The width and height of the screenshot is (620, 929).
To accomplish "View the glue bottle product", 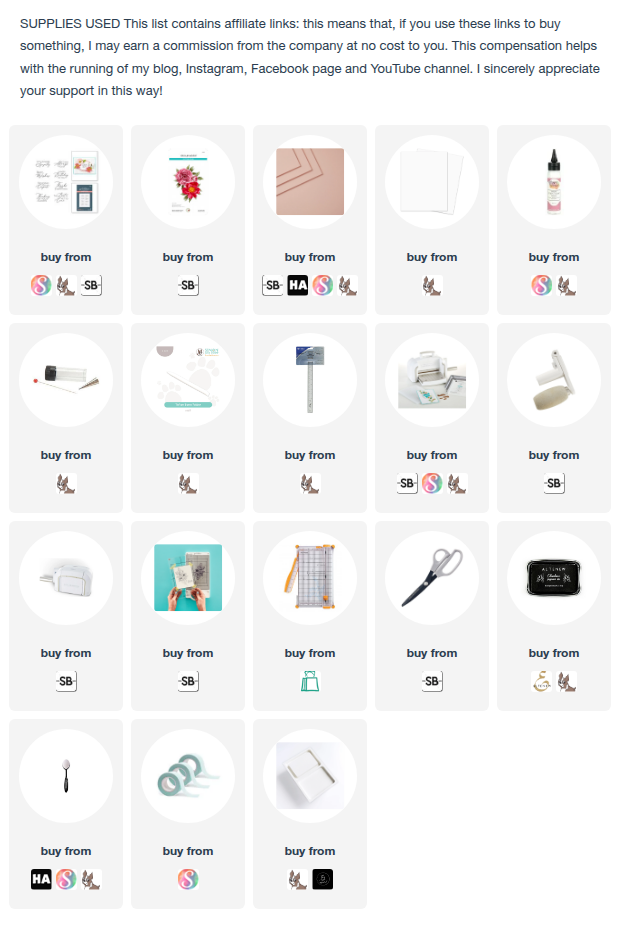I will coord(554,182).
